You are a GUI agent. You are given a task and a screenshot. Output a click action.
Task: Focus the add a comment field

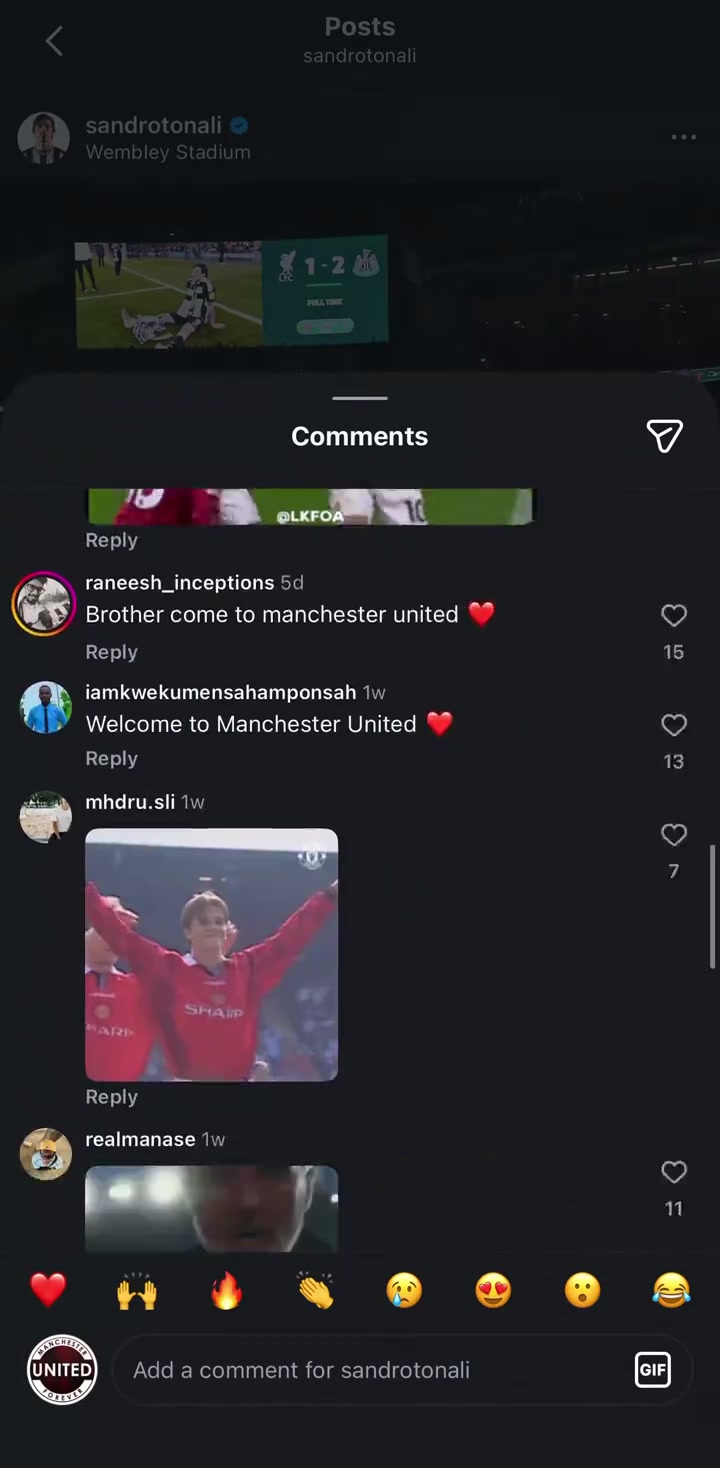pyautogui.click(x=370, y=1370)
